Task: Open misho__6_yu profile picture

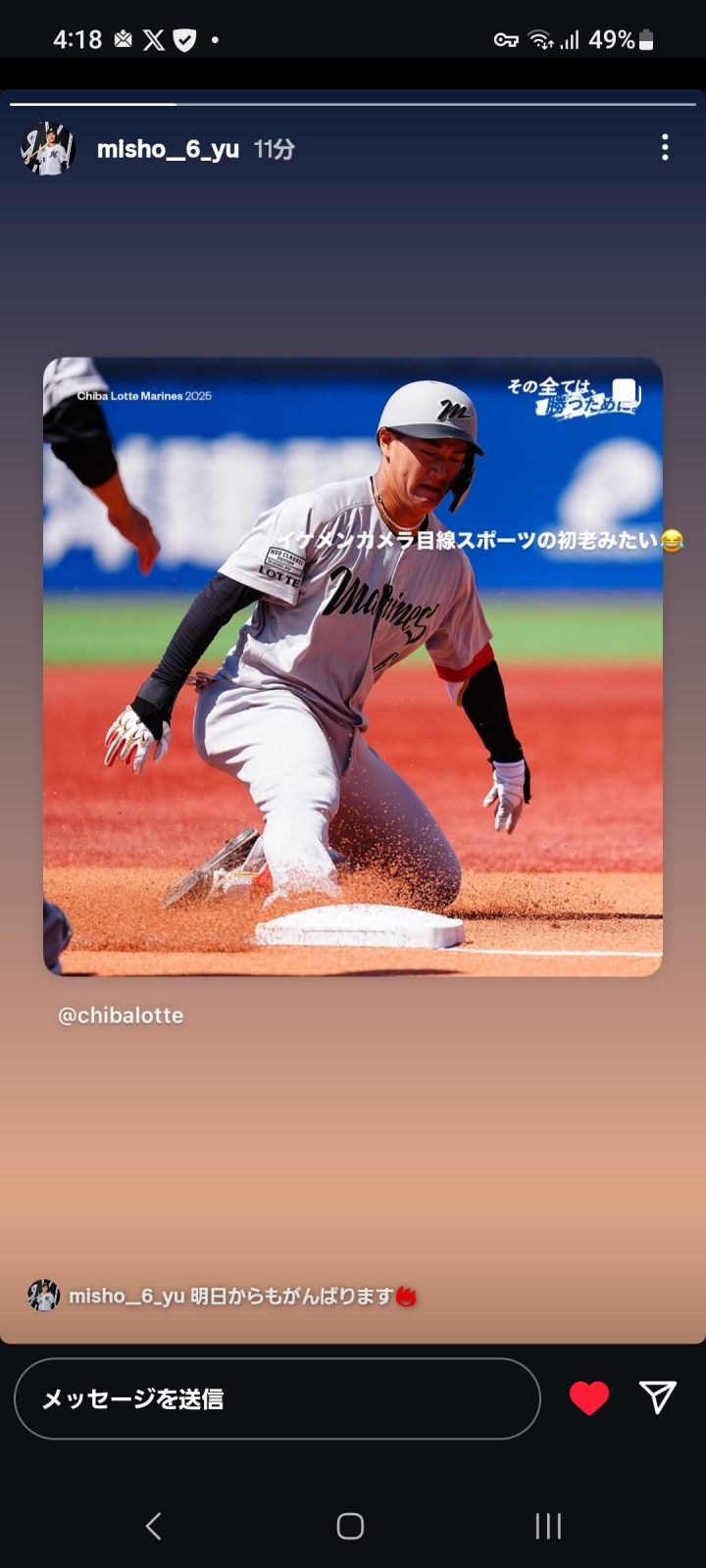Action: 47,149
